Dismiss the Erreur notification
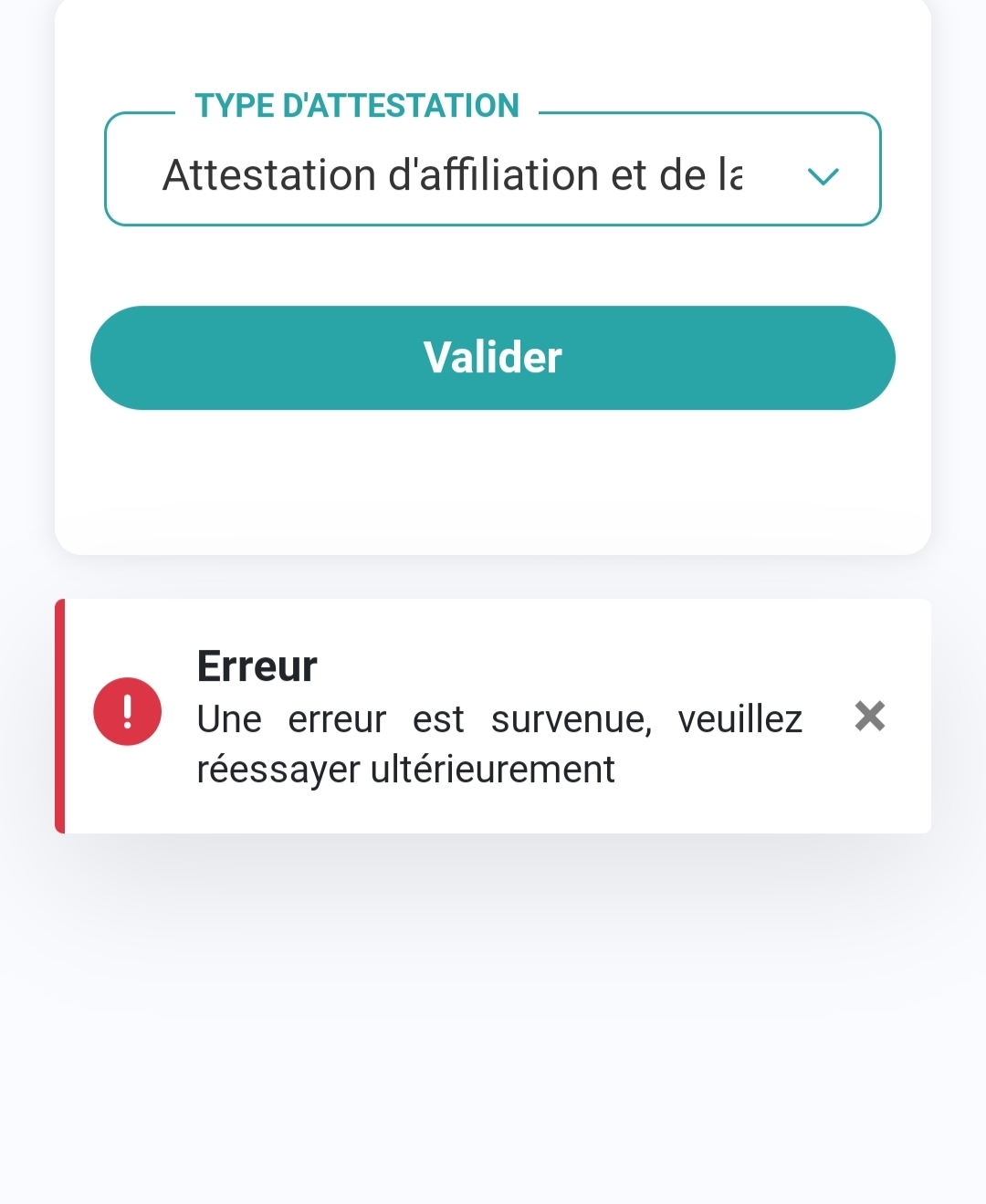The width and height of the screenshot is (986, 1204). (869, 717)
